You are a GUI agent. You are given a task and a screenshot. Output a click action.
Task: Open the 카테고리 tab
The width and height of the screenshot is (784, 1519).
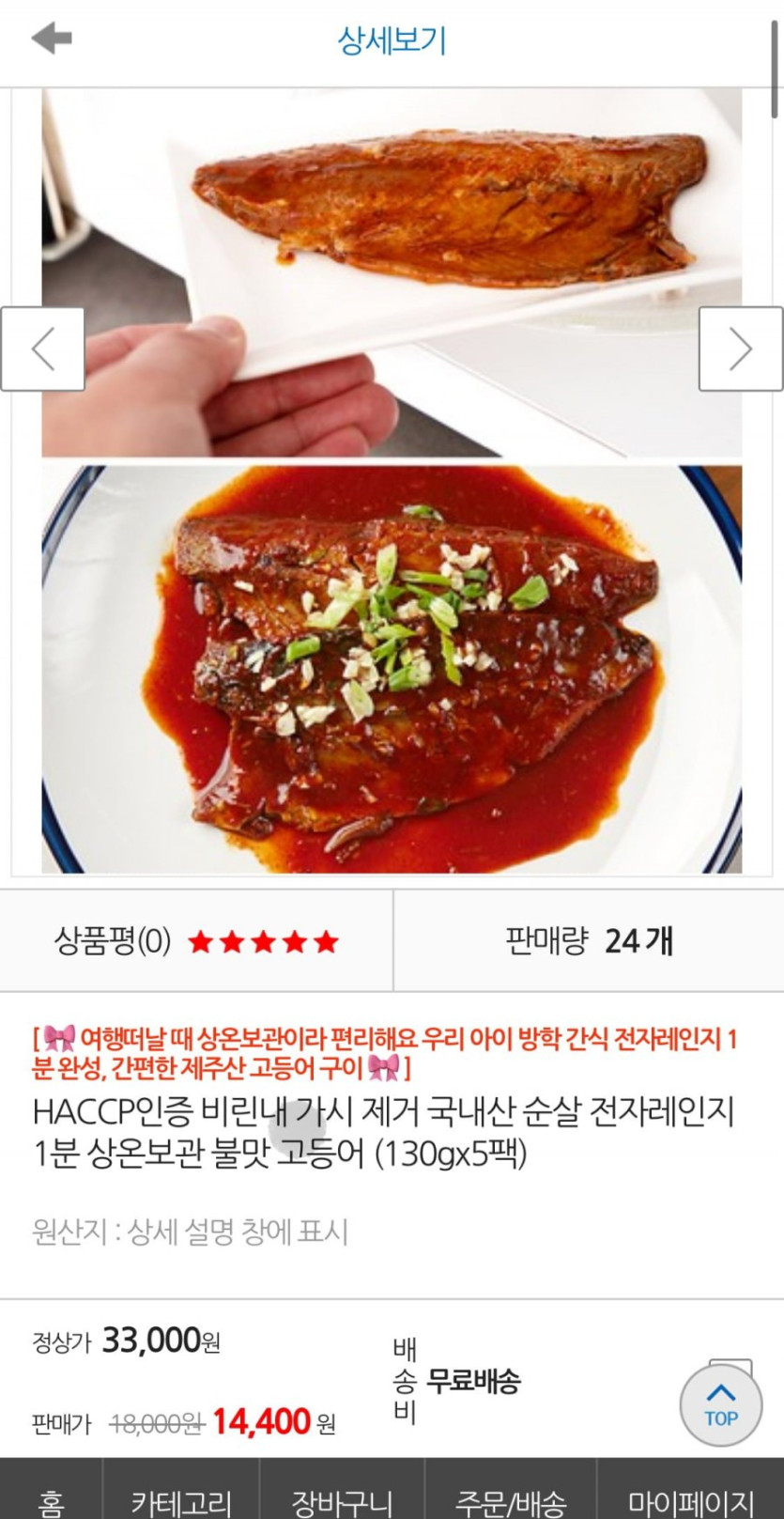coord(180,1498)
